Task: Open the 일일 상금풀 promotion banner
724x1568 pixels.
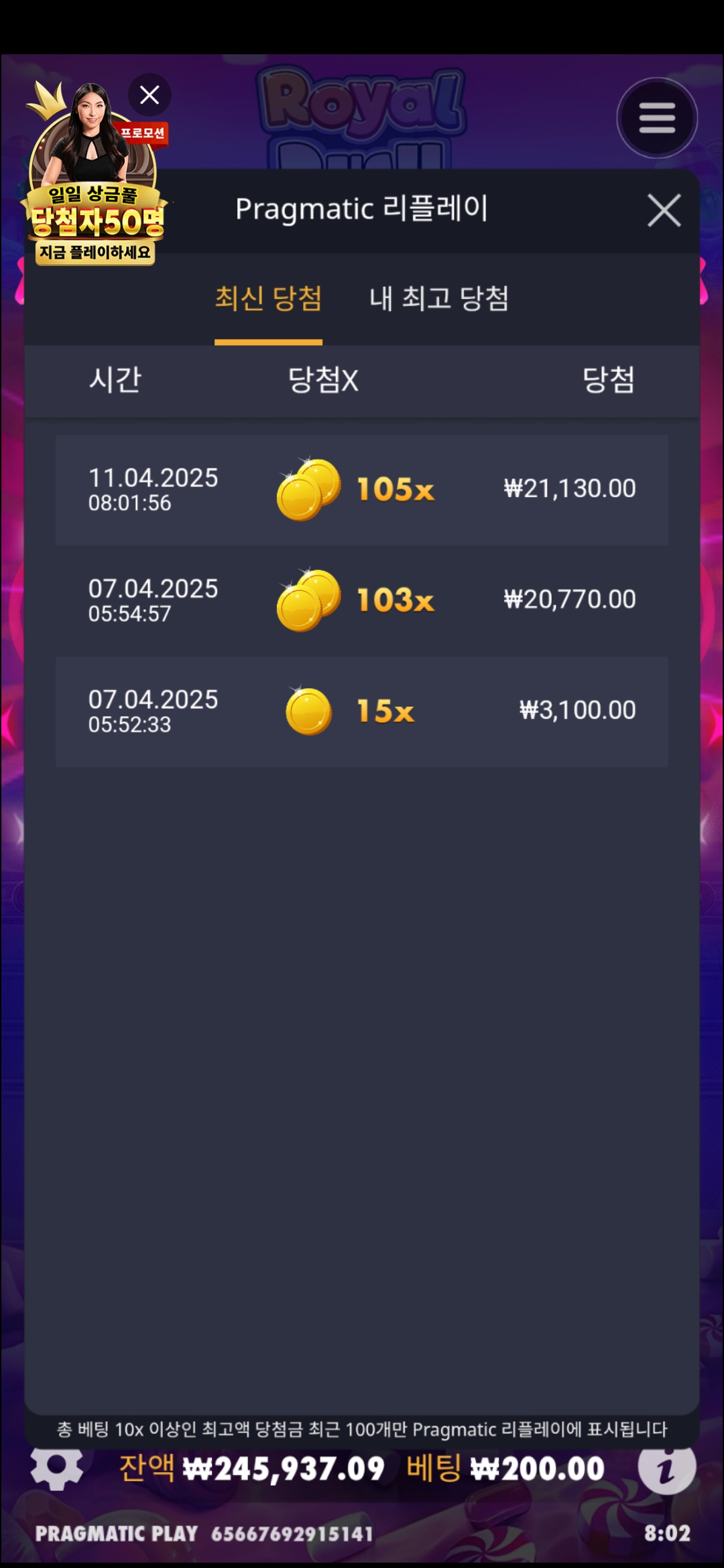Action: pyautogui.click(x=94, y=201)
